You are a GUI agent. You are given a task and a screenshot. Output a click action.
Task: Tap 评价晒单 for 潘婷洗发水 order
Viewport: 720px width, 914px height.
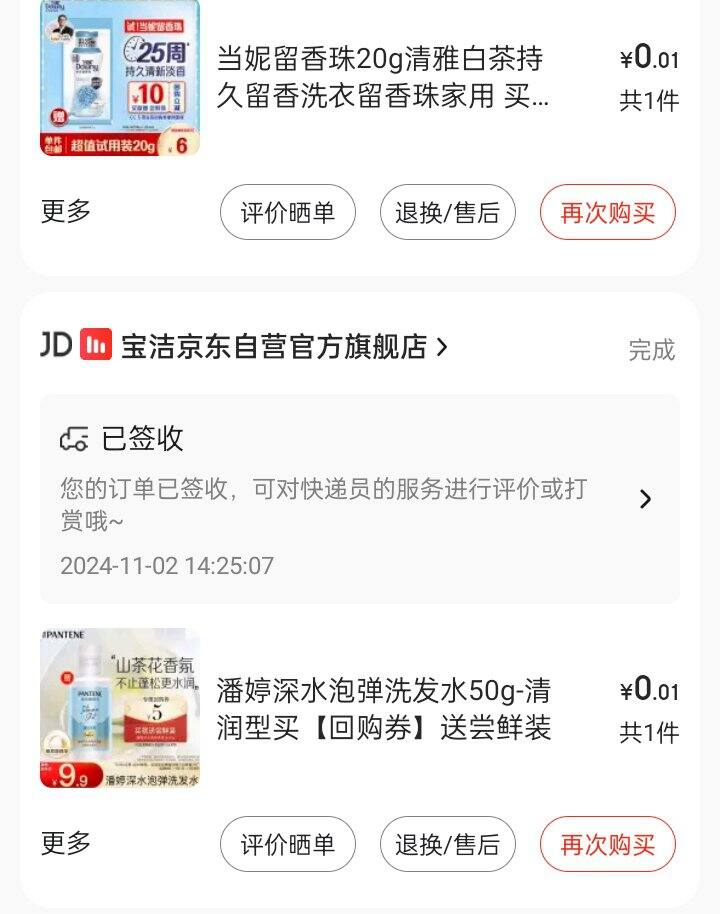pyautogui.click(x=288, y=844)
